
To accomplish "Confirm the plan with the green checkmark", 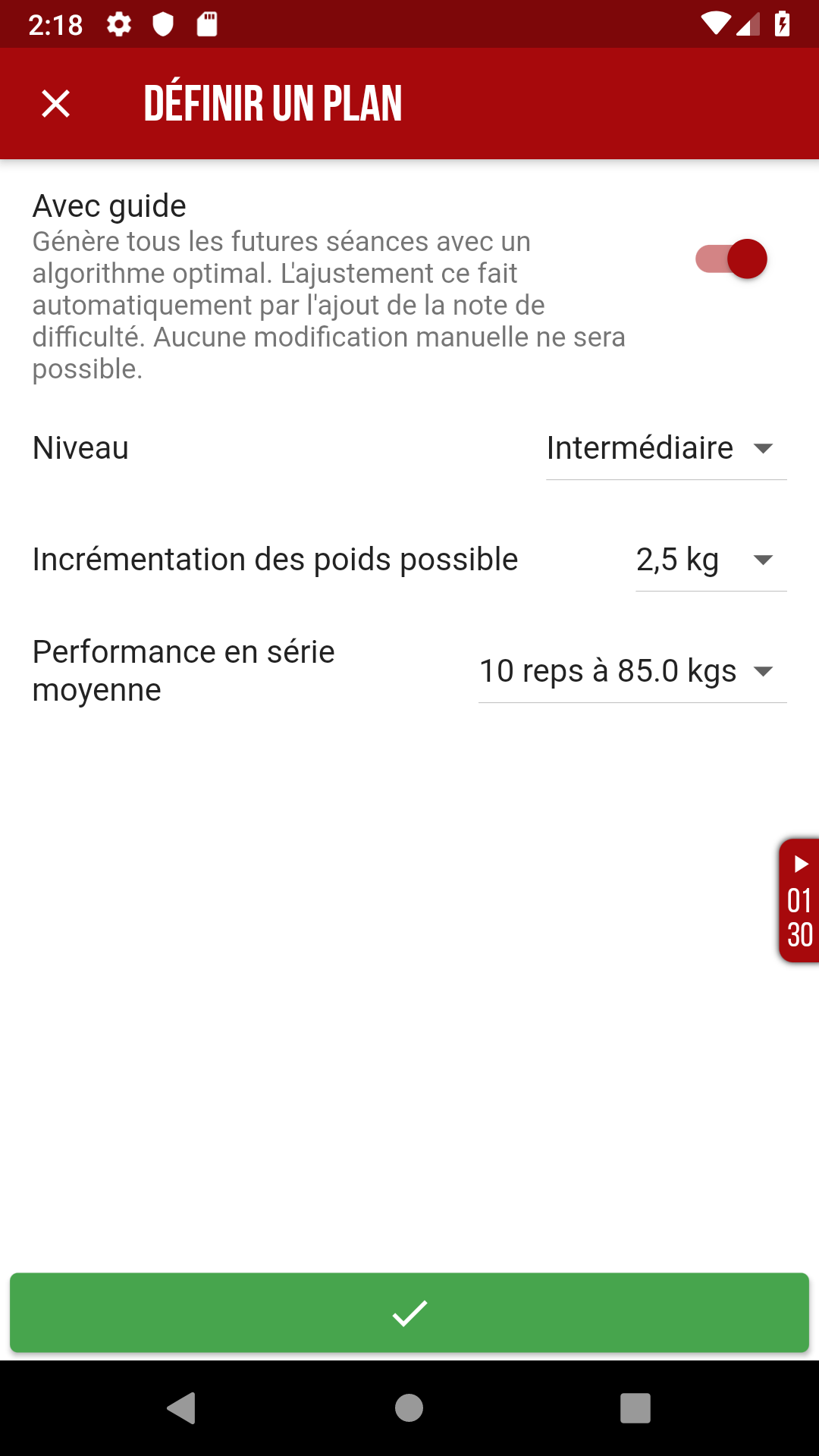I will (409, 1313).
